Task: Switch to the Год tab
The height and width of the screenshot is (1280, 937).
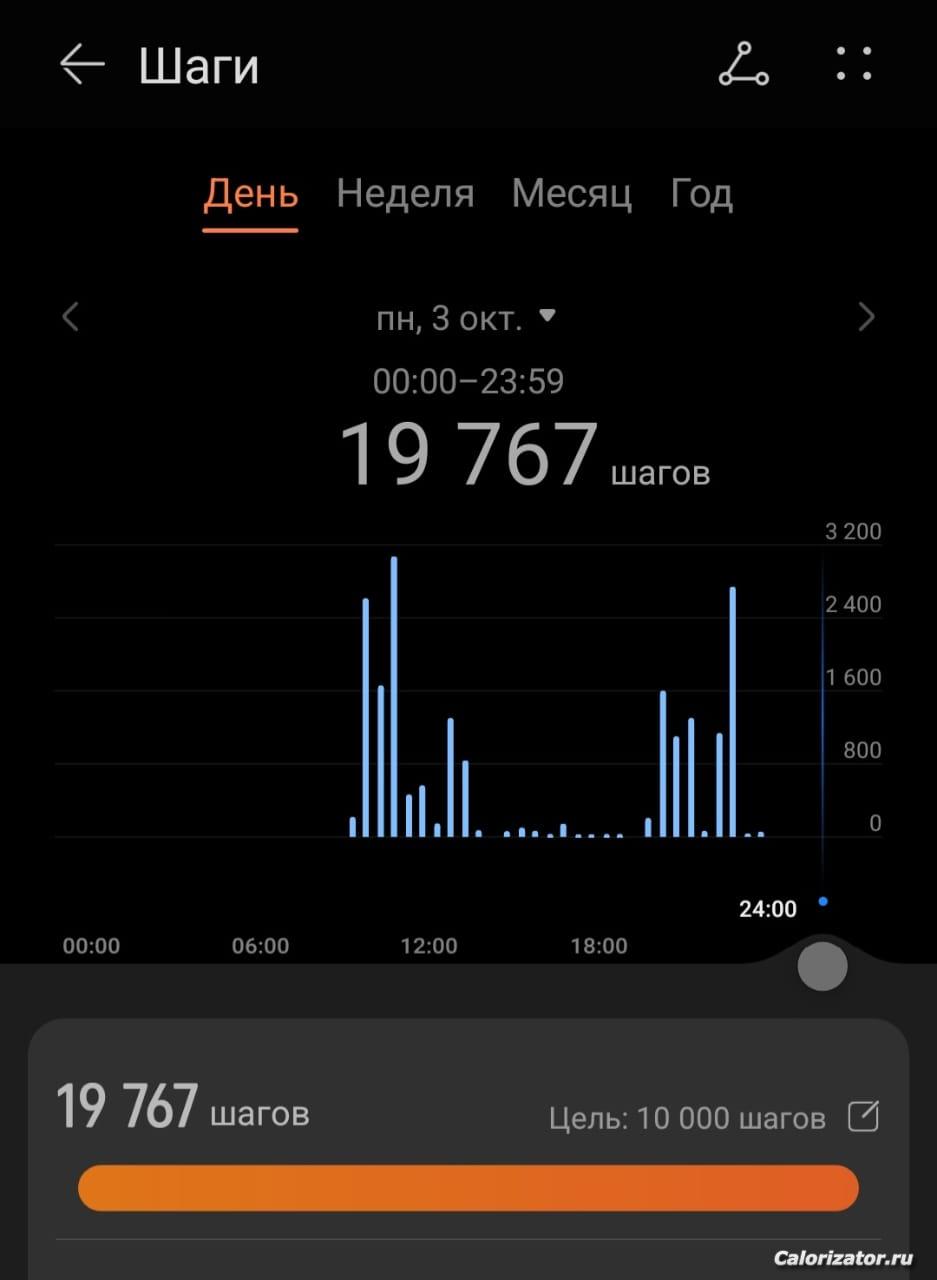Action: pyautogui.click(x=701, y=194)
